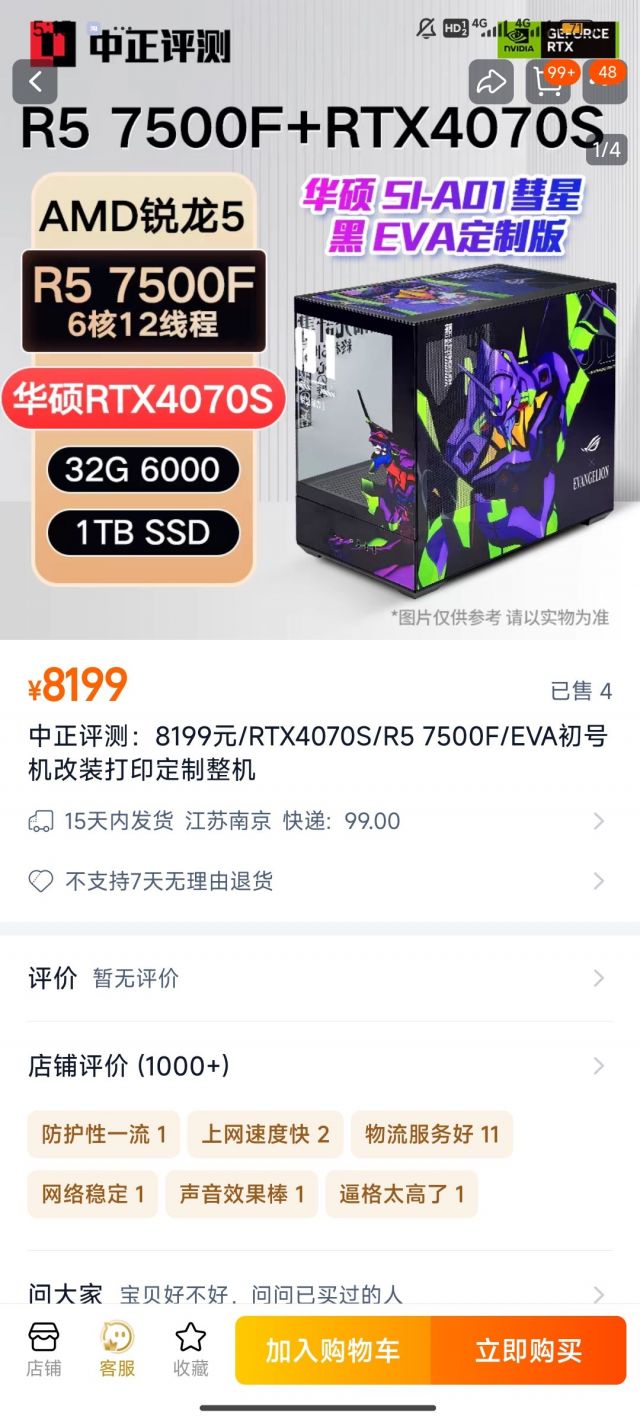
Task: Tap 加入购物车 to add to cart
Action: pyautogui.click(x=333, y=1351)
